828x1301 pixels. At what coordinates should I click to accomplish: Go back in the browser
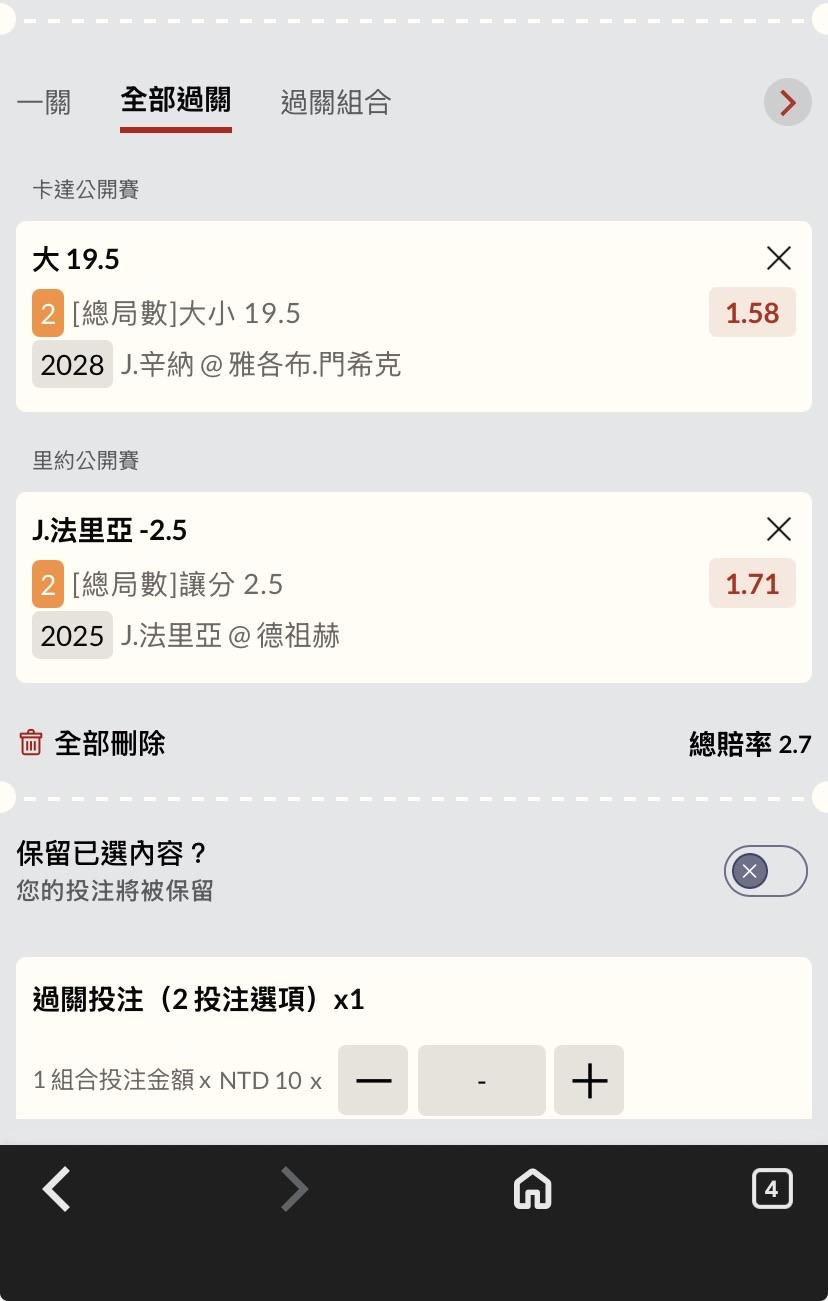coord(57,1190)
